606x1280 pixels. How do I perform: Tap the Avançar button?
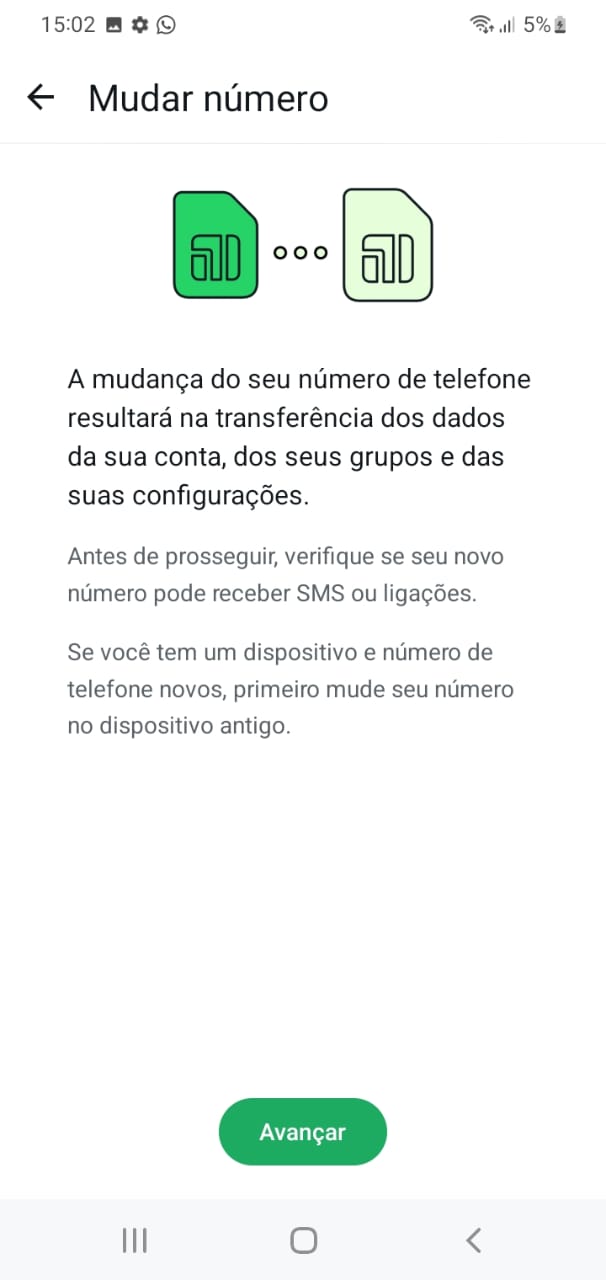coord(302,1132)
